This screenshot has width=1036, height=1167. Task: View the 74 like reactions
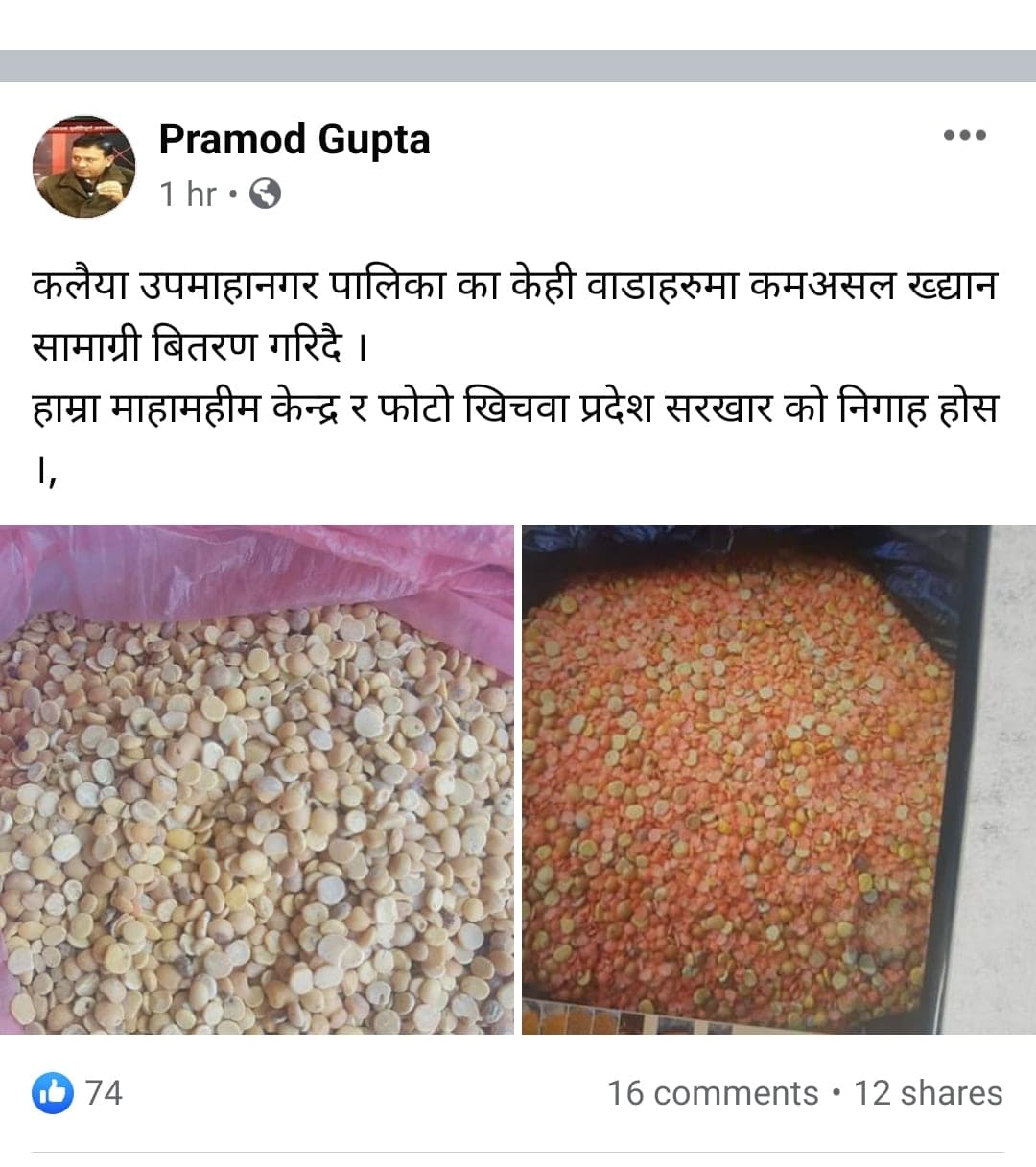pos(79,1092)
